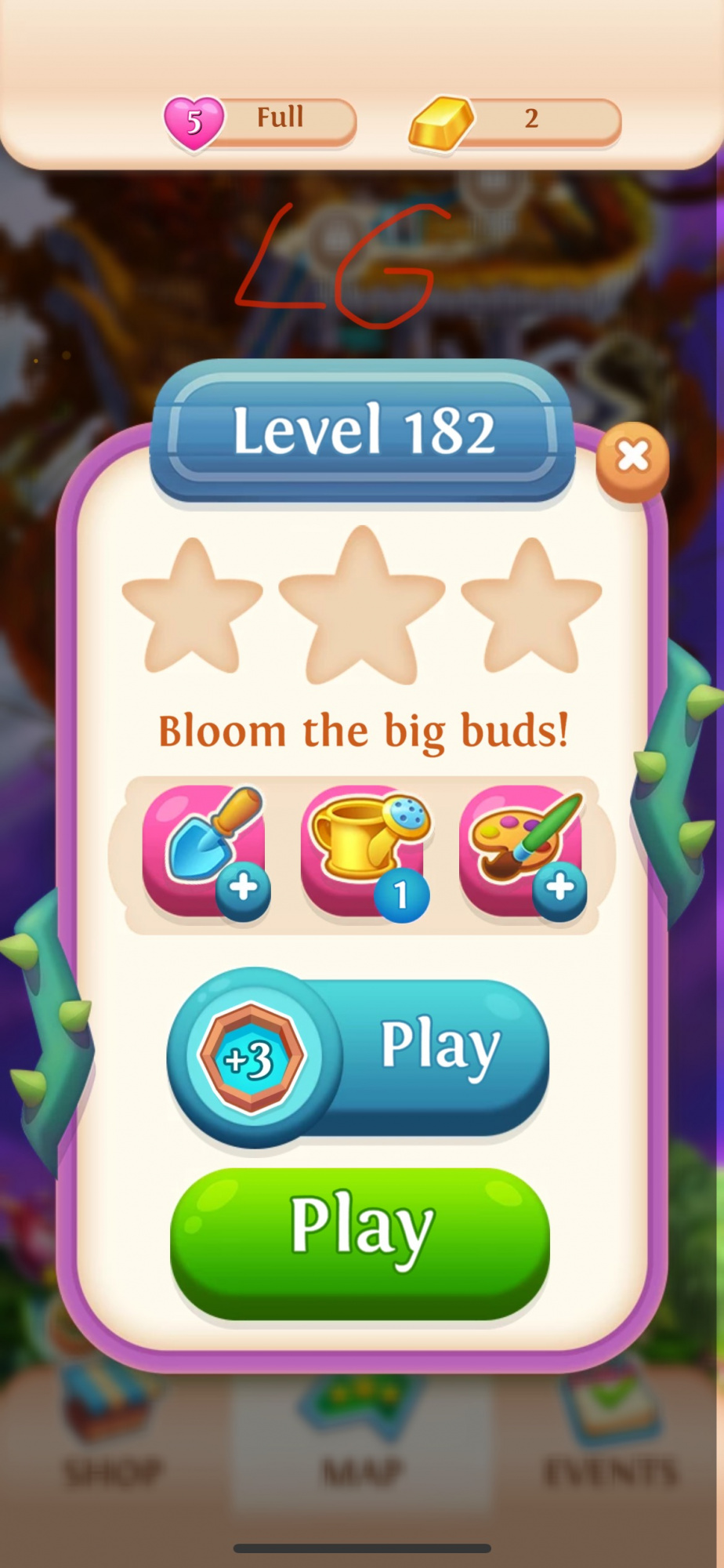724x1568 pixels.
Task: Close the Level 182 dialog
Action: coord(632,457)
